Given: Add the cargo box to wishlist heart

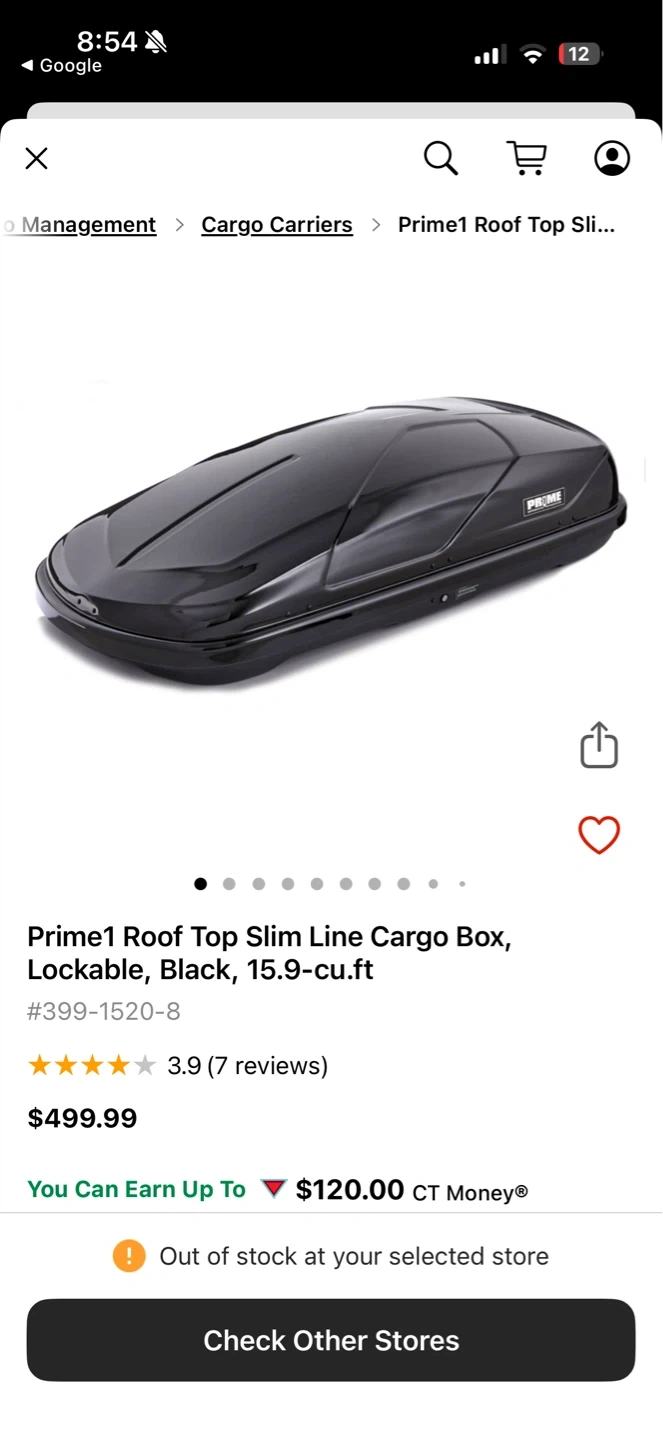Looking at the screenshot, I should (599, 835).
